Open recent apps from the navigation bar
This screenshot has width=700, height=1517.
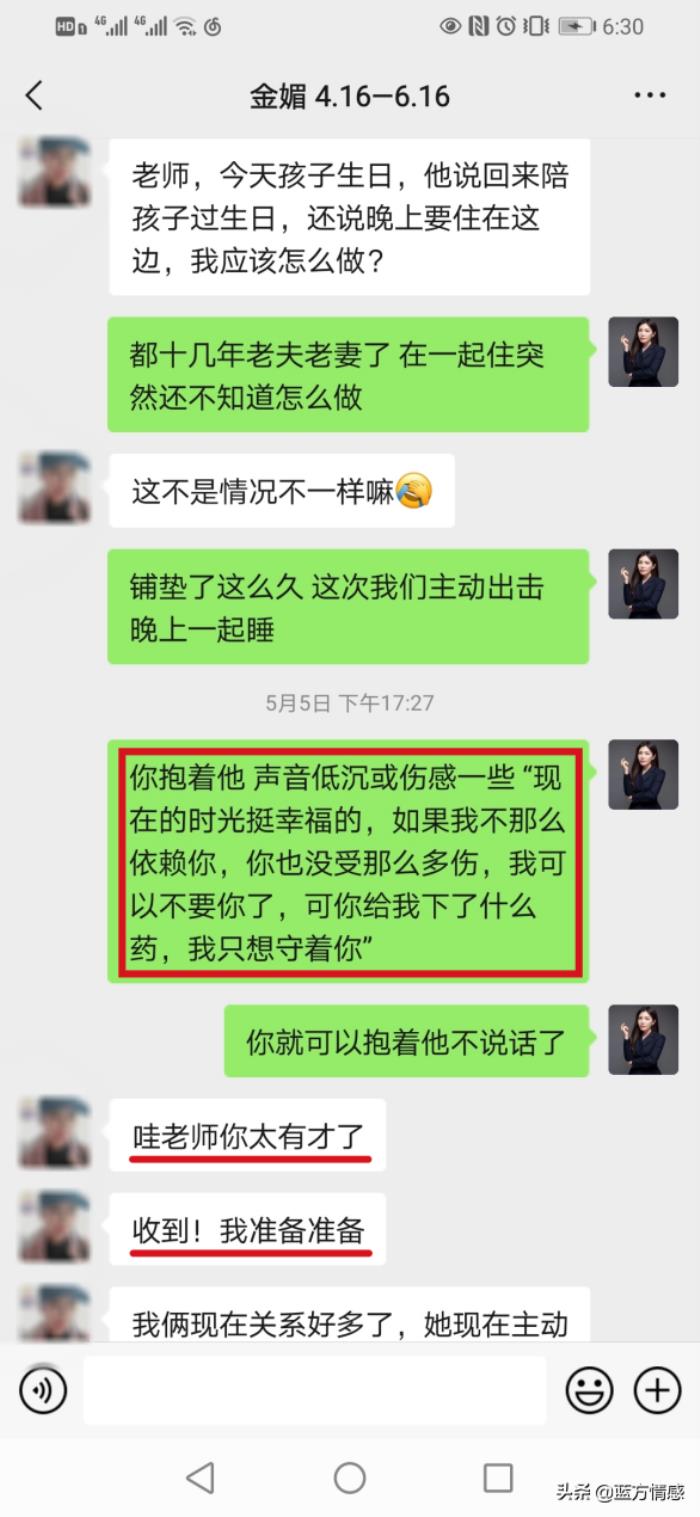click(x=498, y=1477)
